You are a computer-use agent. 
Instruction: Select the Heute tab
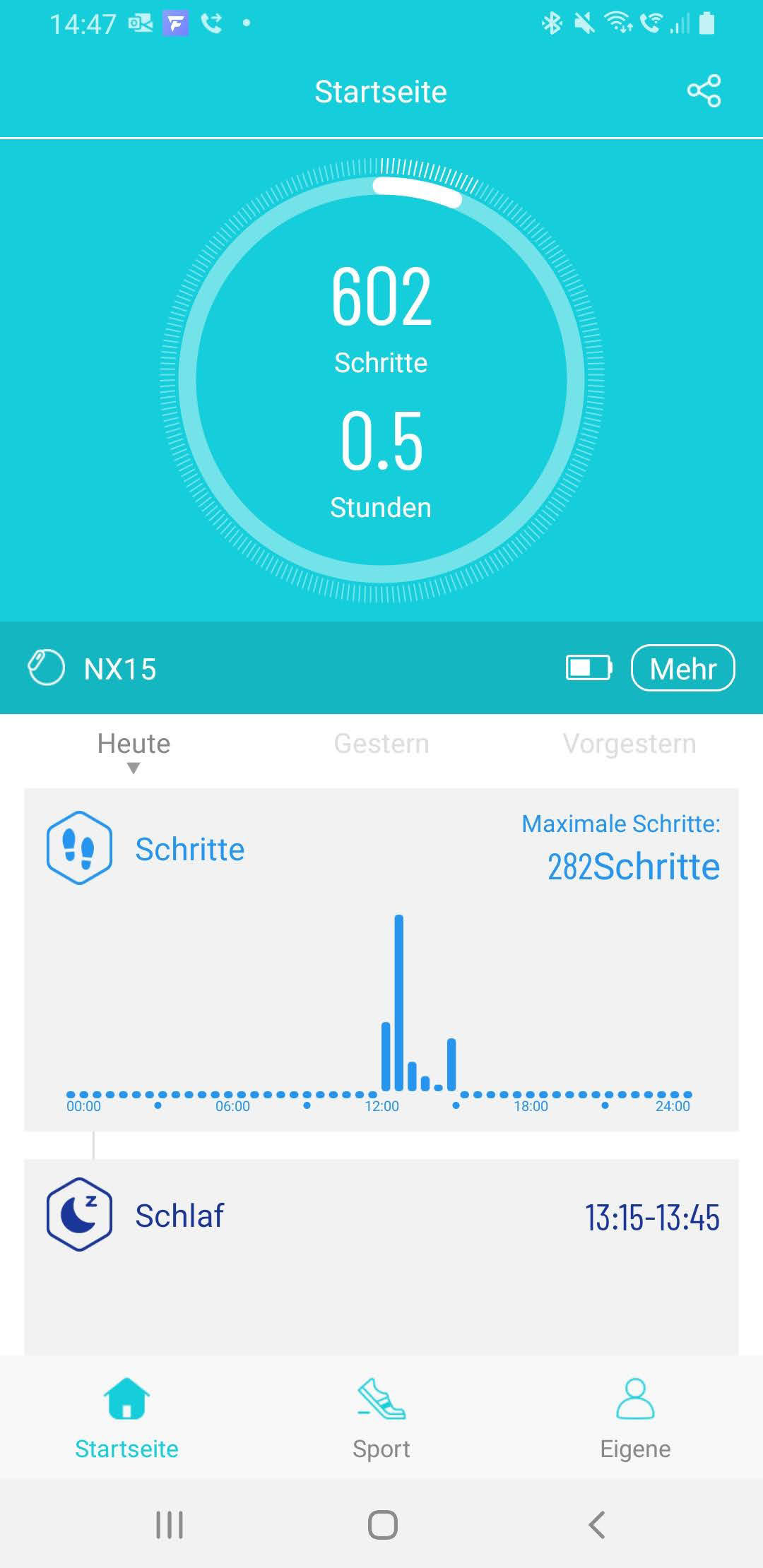coord(134,744)
